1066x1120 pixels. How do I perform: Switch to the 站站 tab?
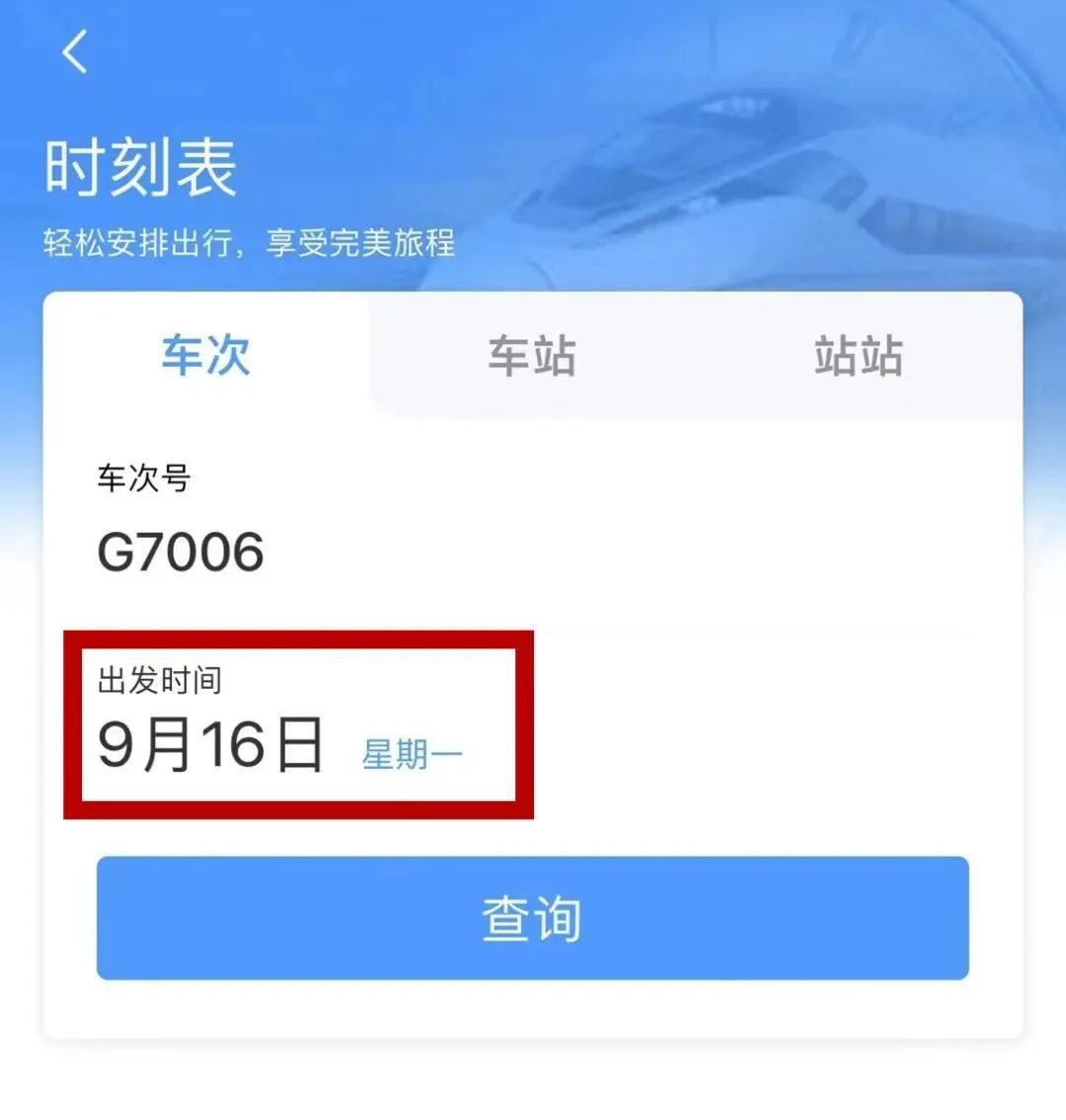858,355
